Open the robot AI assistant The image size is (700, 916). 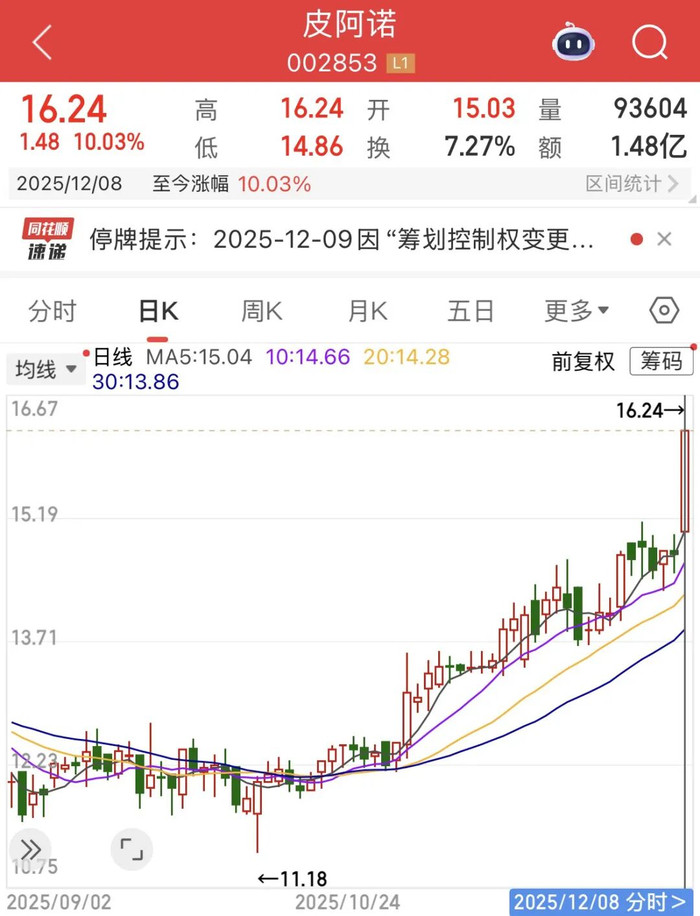[x=573, y=43]
